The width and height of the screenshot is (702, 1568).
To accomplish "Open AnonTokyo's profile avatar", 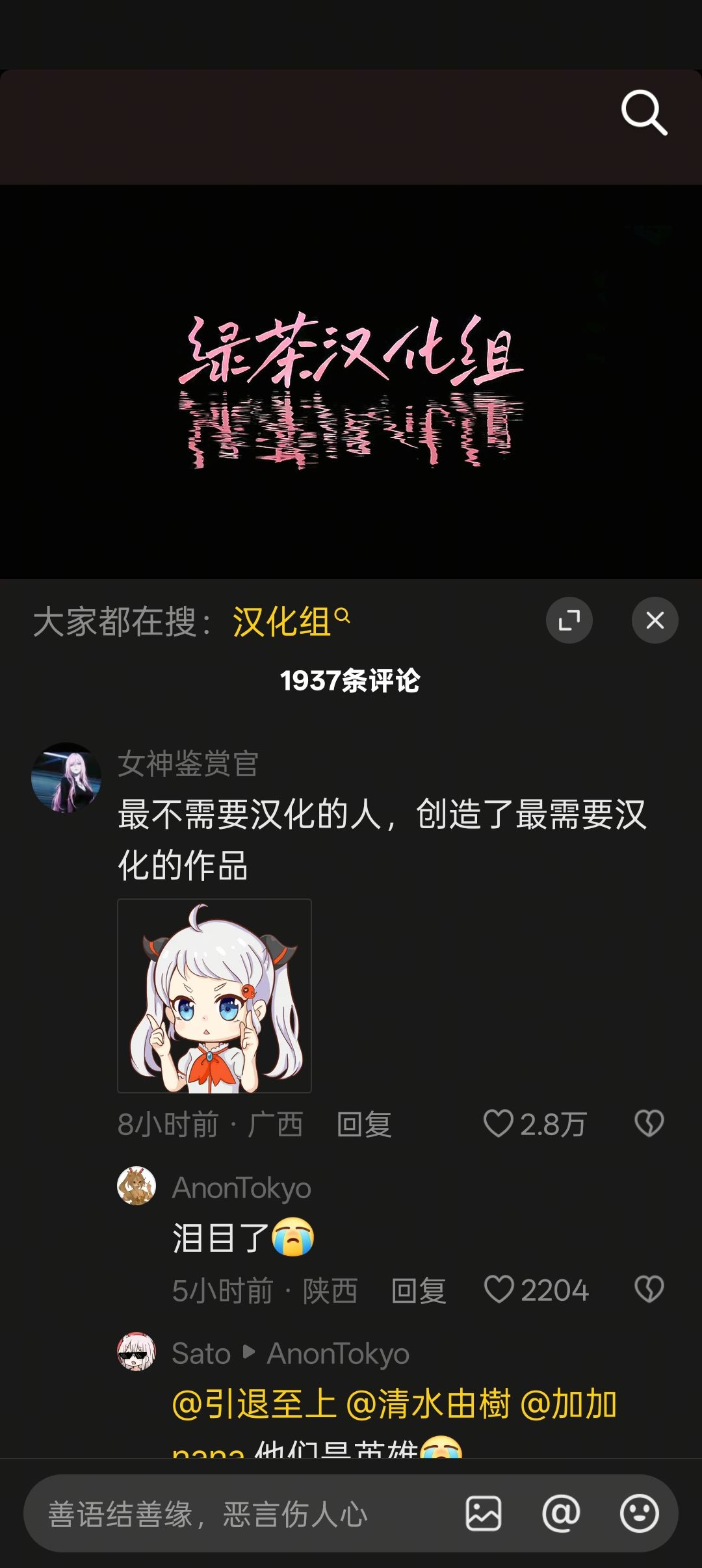I will point(136,1186).
